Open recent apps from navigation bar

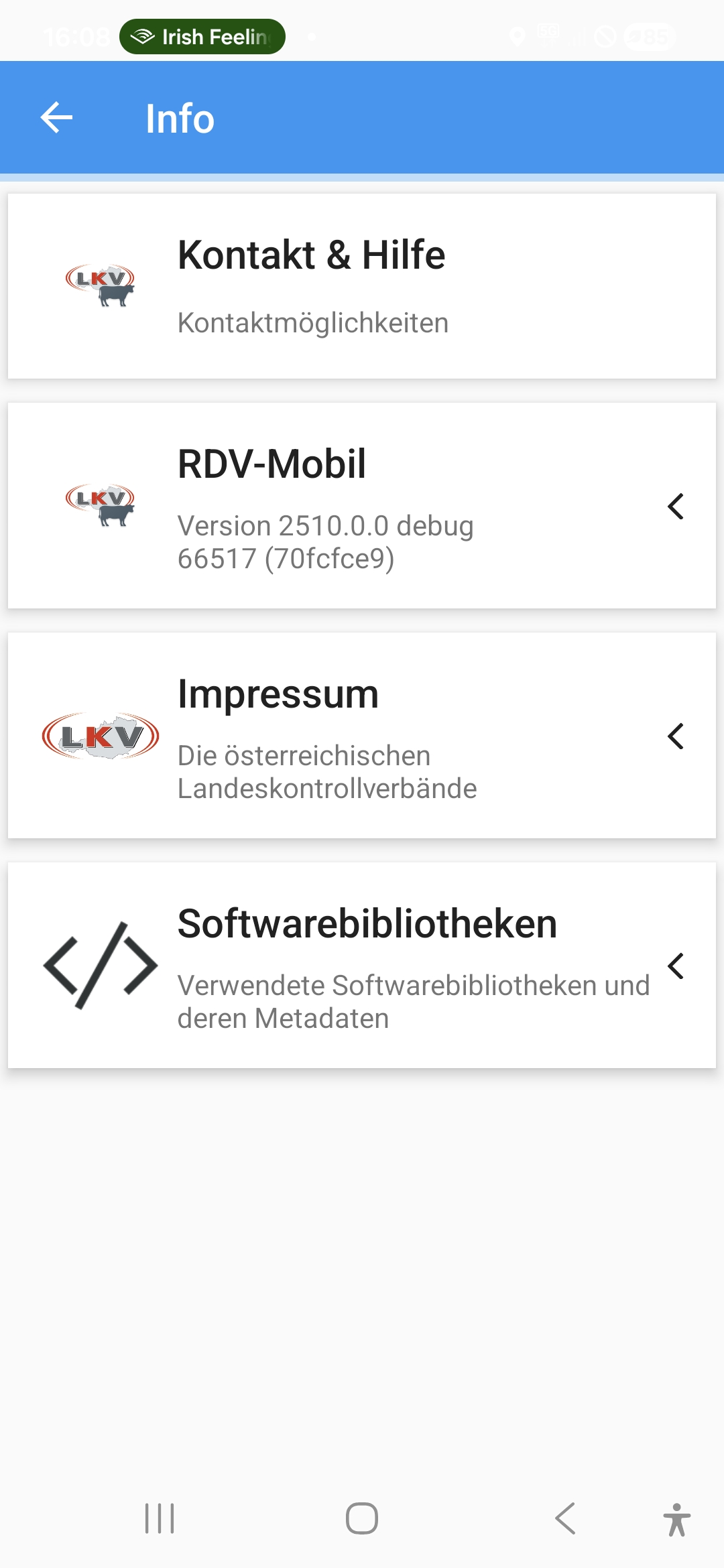[160, 1518]
